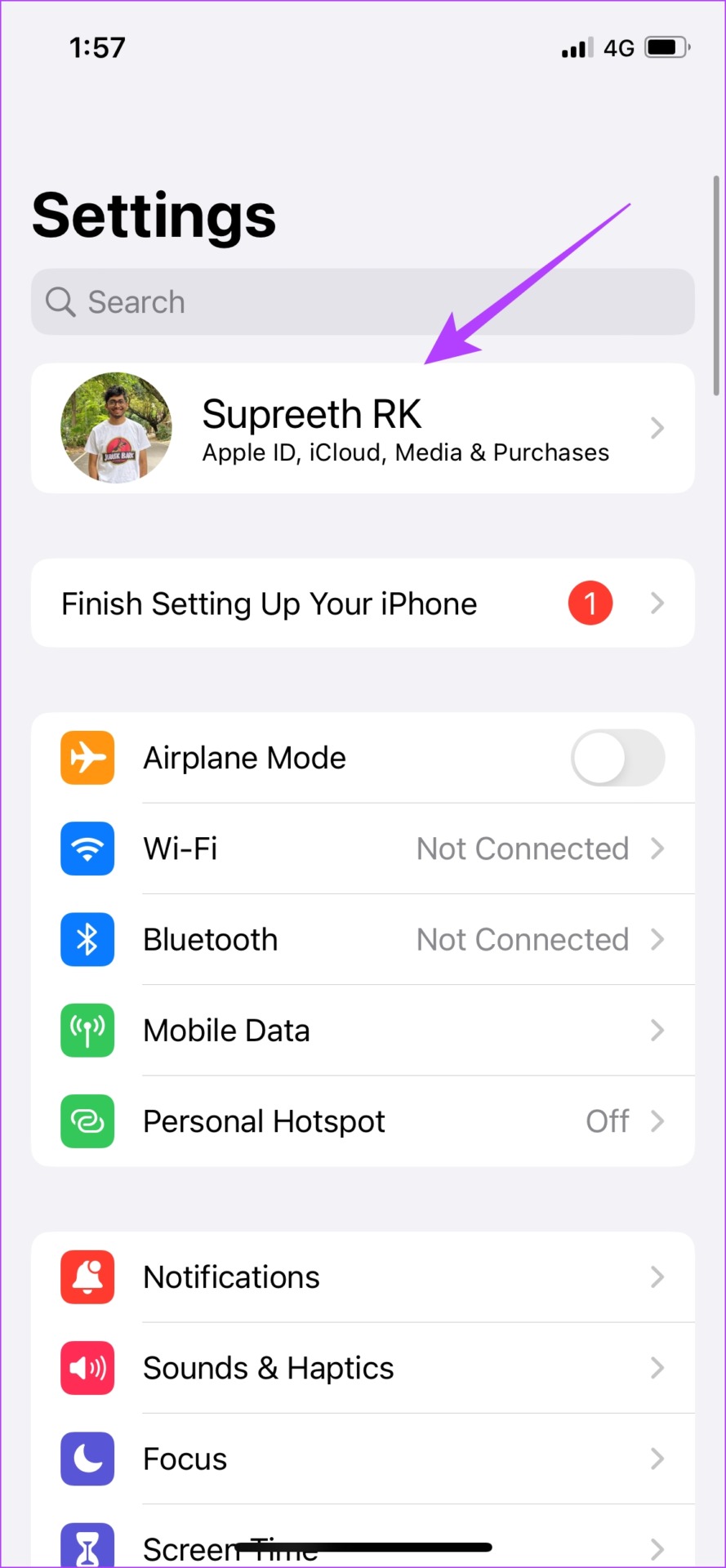Tap the Search field in Settings
The width and height of the screenshot is (726, 1568).
click(x=363, y=301)
